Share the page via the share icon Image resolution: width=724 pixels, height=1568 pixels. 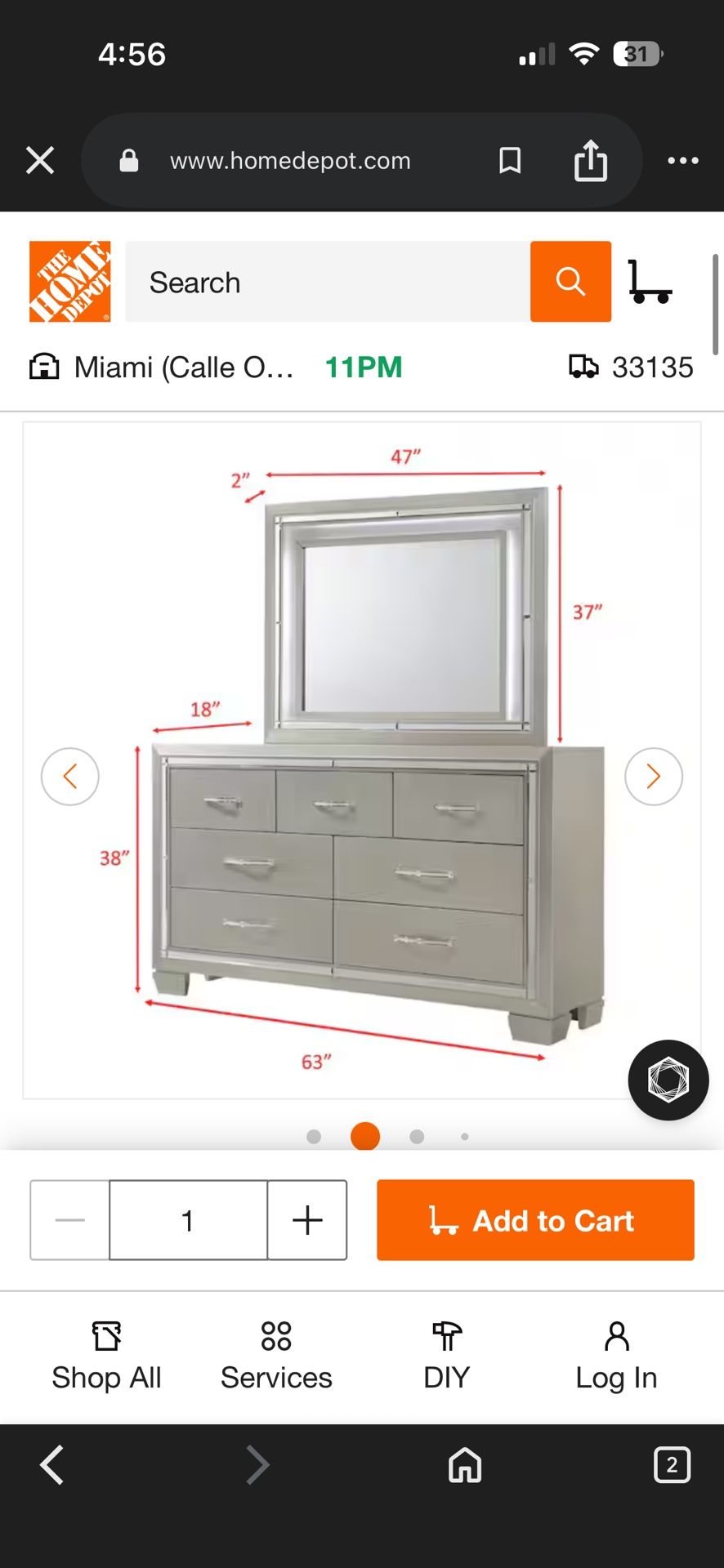(x=590, y=160)
